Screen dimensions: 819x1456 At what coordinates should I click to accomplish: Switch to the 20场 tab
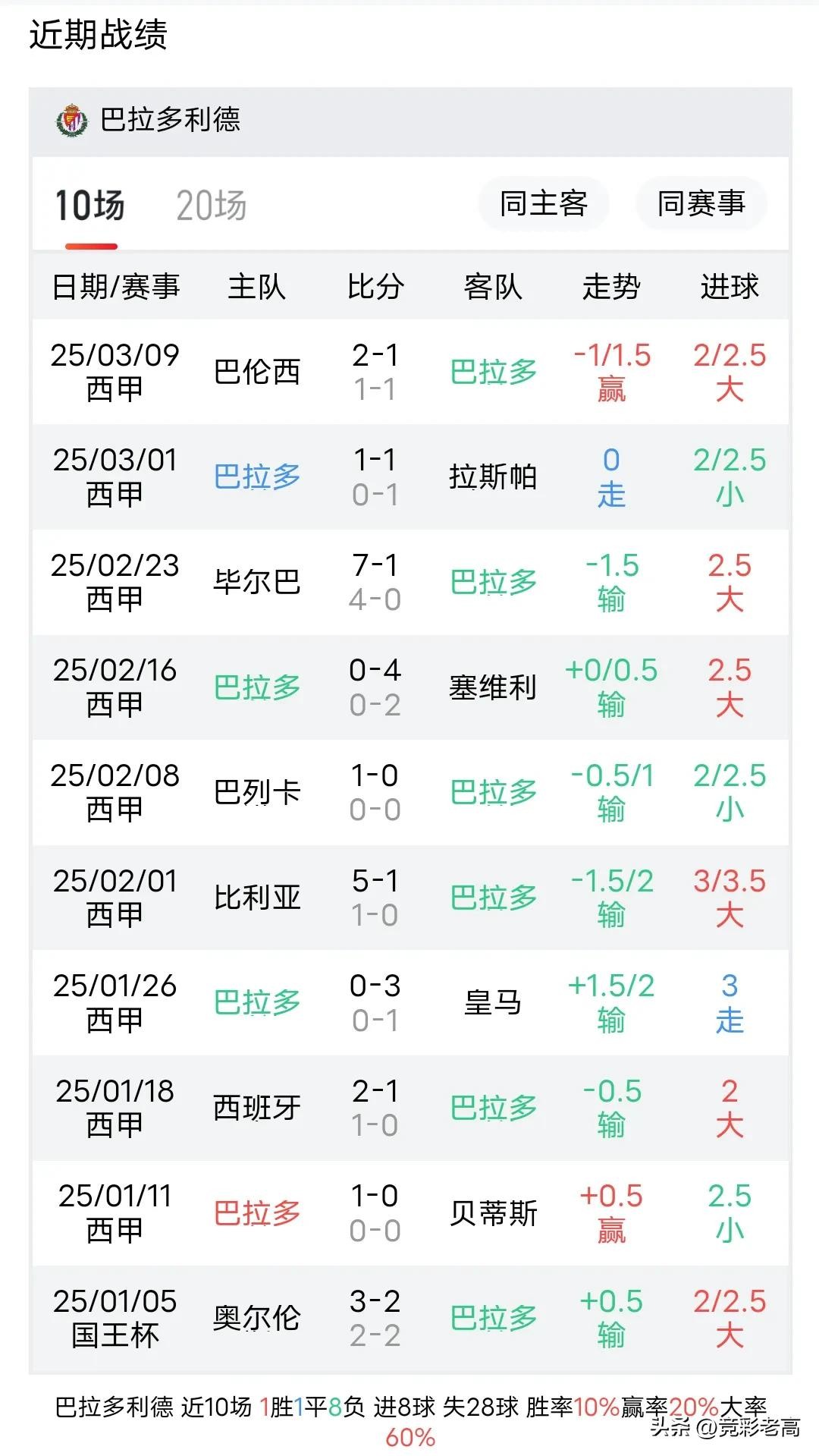tap(211, 206)
